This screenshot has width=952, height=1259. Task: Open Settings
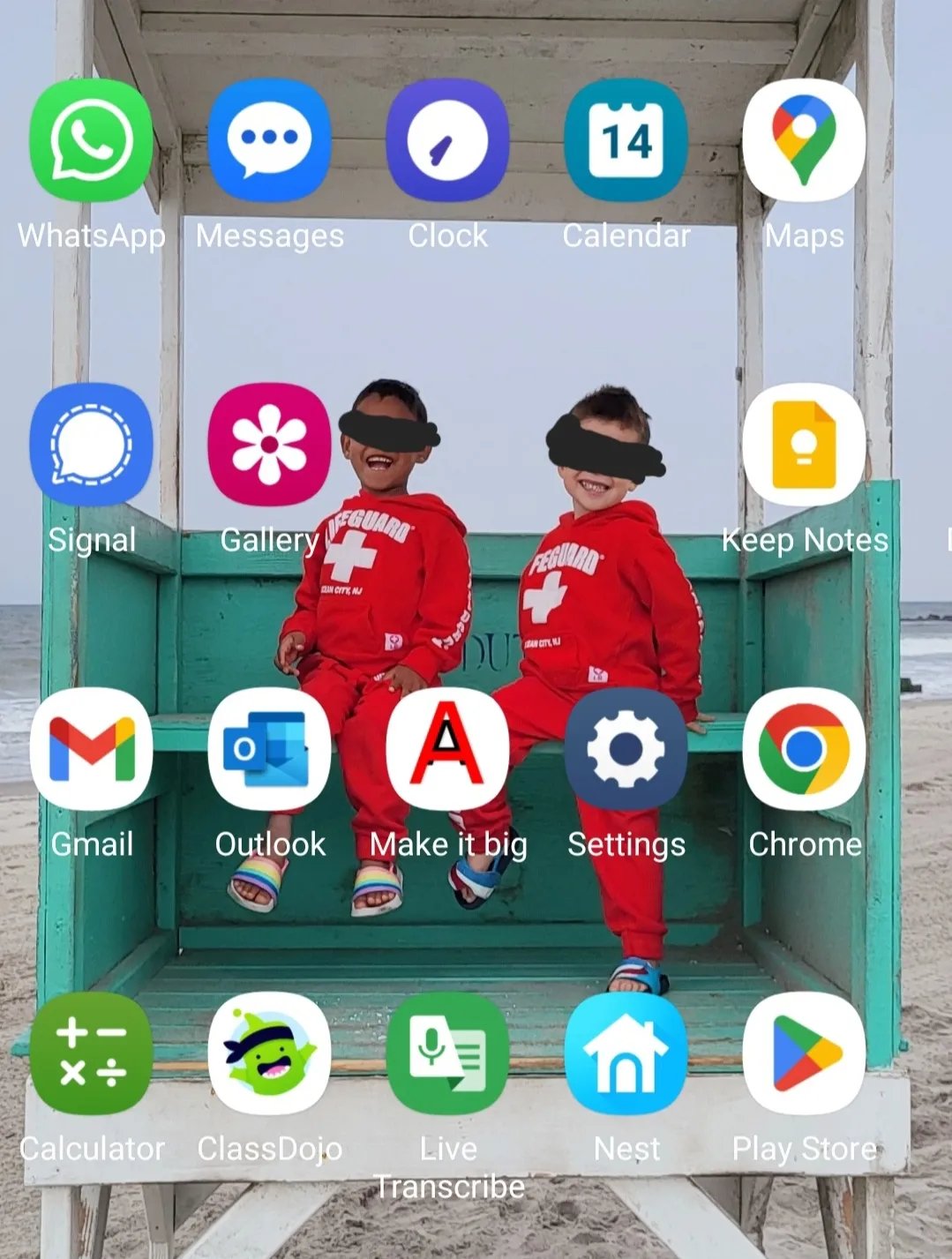[626, 749]
